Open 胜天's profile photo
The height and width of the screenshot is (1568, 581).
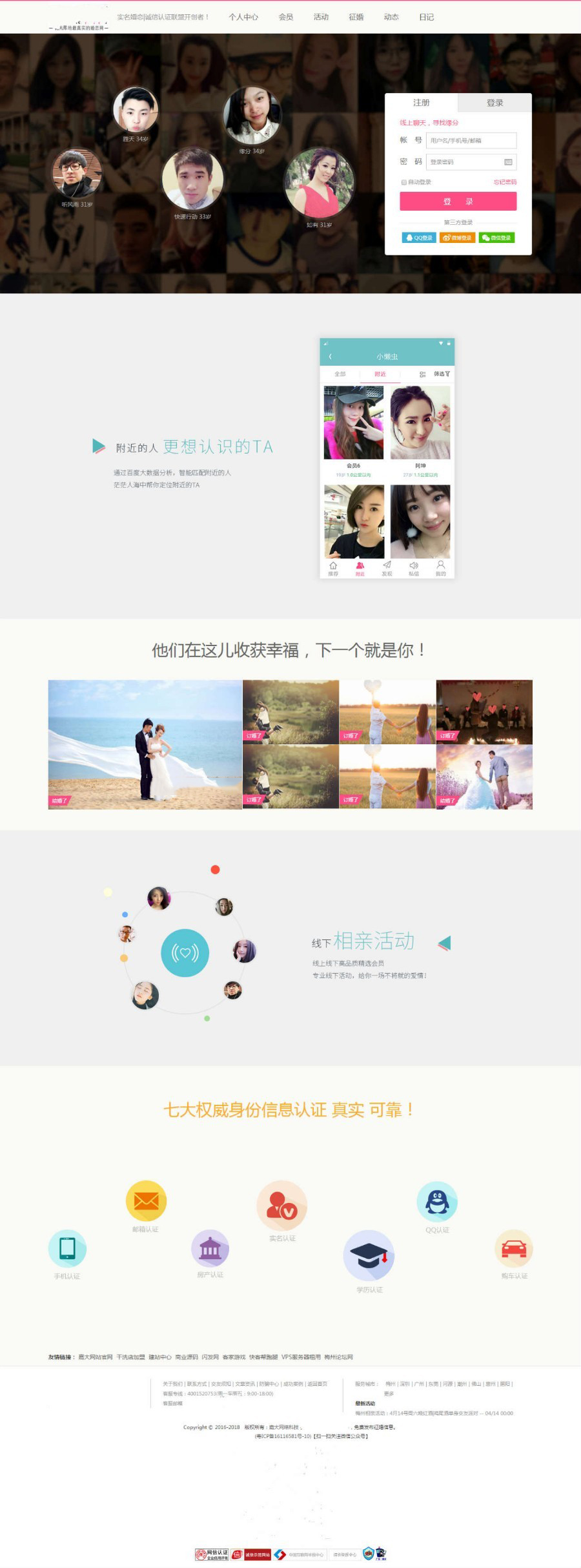tap(136, 110)
